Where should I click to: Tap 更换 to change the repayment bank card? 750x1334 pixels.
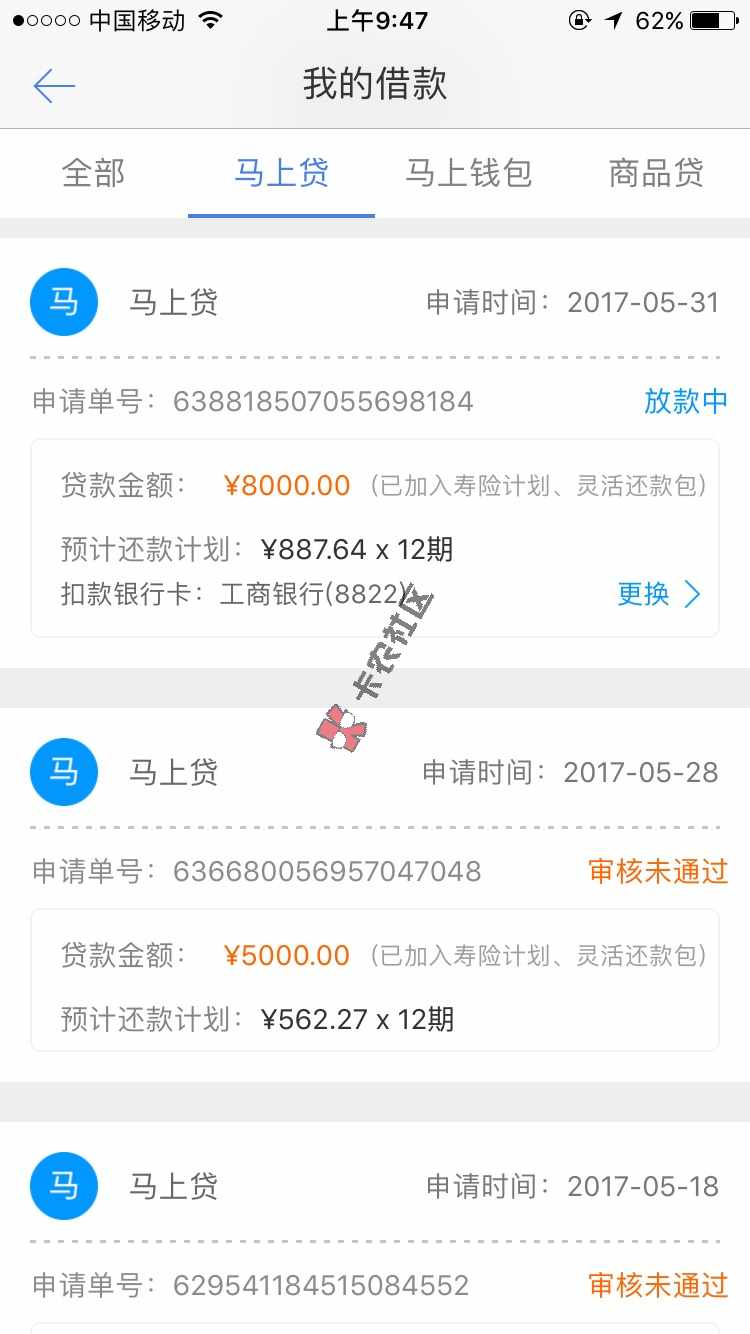point(658,594)
